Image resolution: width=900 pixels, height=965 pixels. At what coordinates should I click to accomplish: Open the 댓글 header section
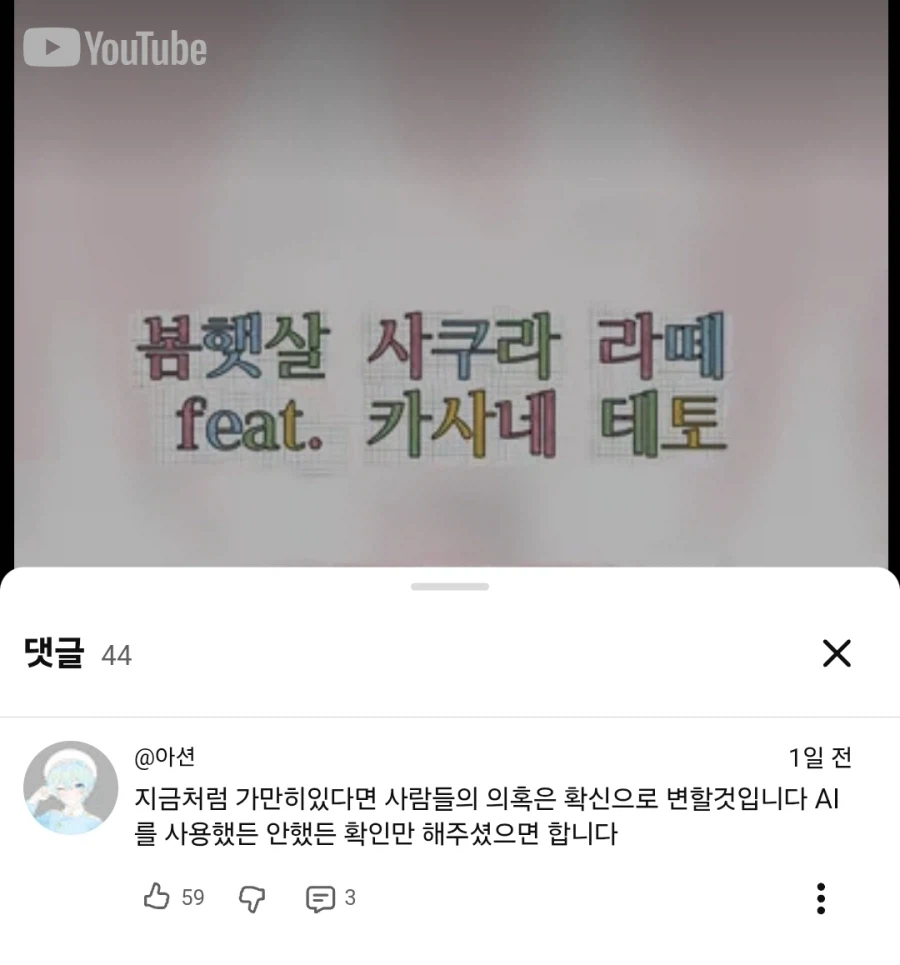click(x=53, y=653)
